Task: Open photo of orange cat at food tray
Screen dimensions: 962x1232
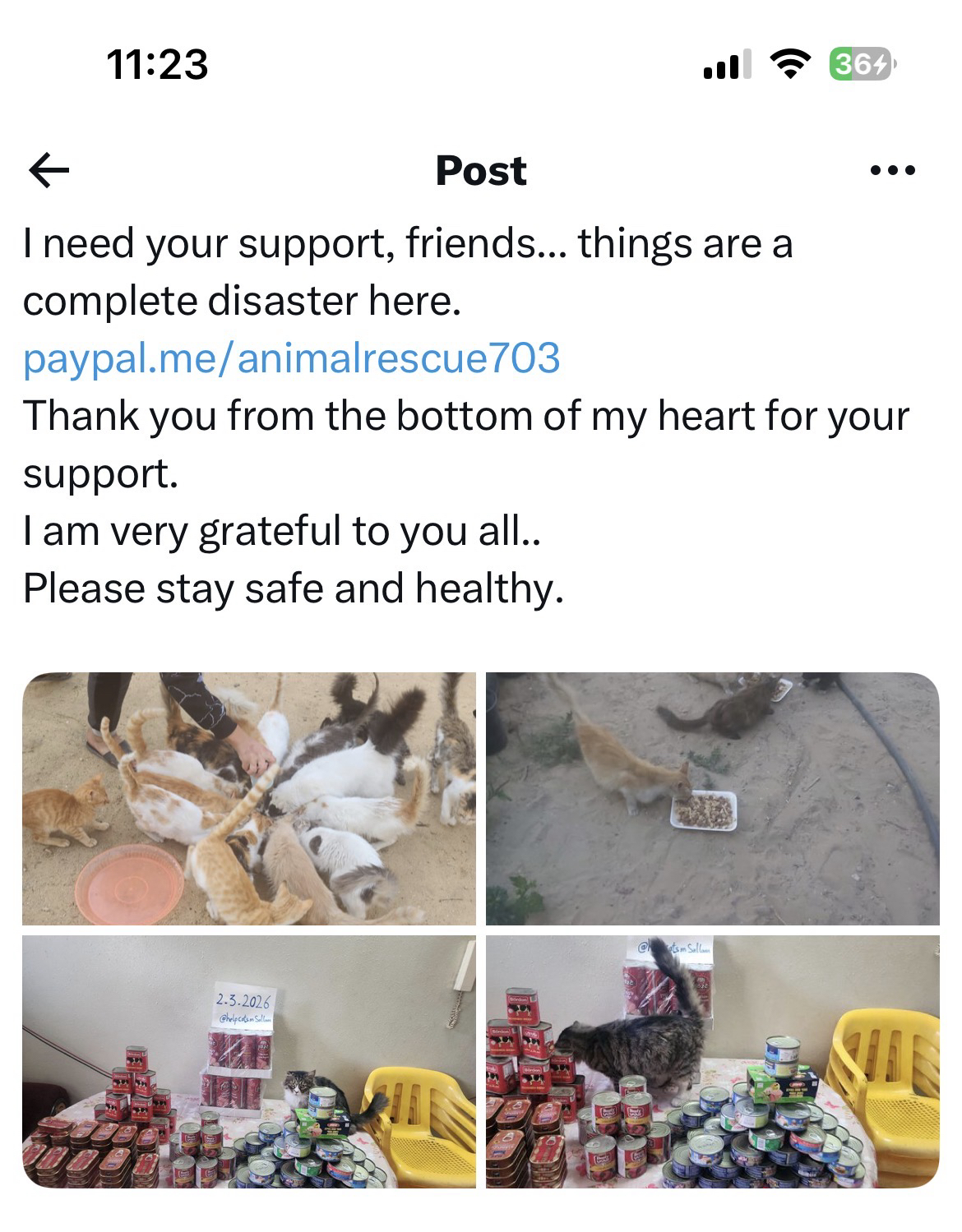Action: [712, 799]
